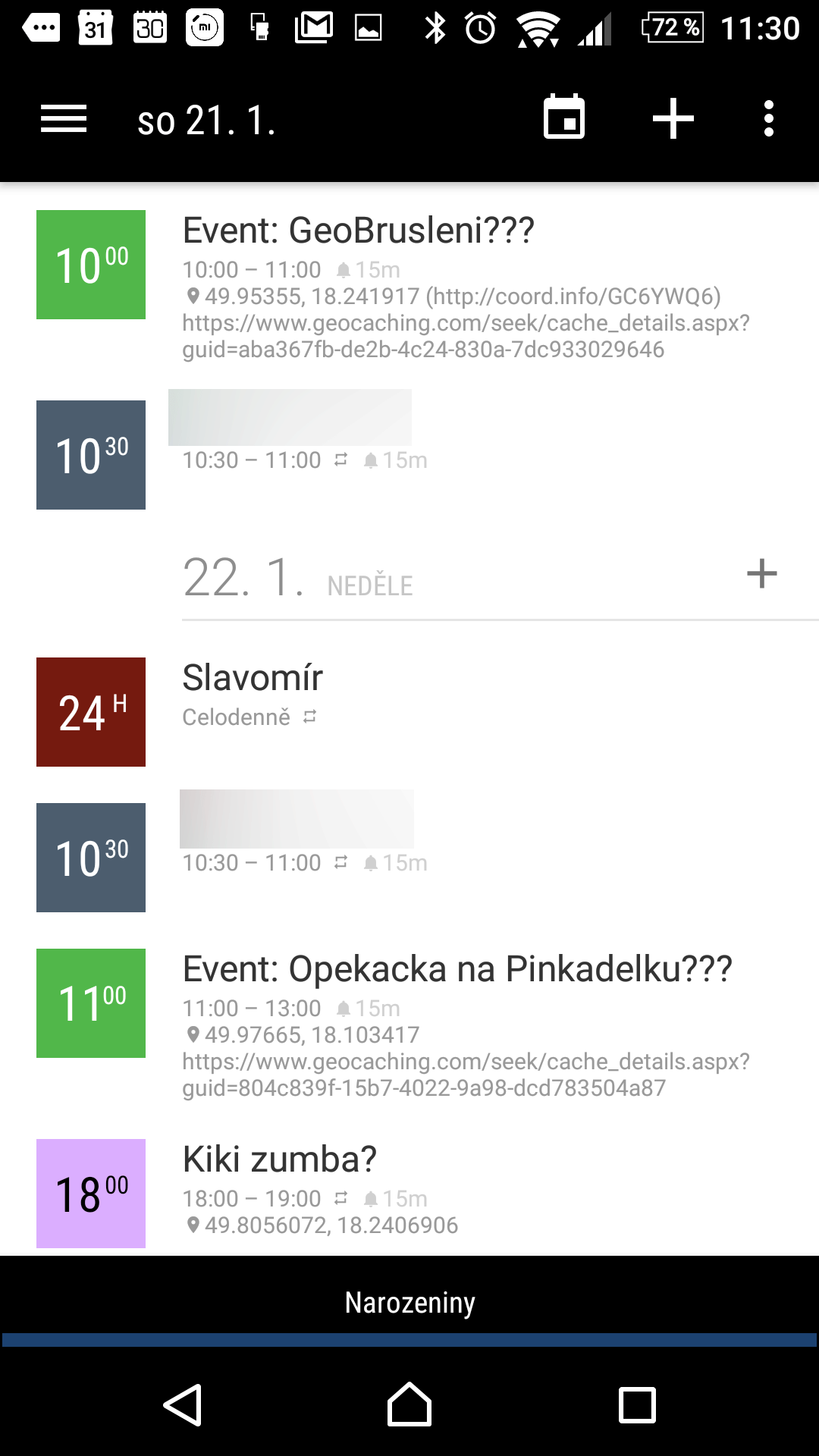Image resolution: width=819 pixels, height=1456 pixels.
Task: Add event on 22. 1. Neděle
Action: (x=761, y=573)
